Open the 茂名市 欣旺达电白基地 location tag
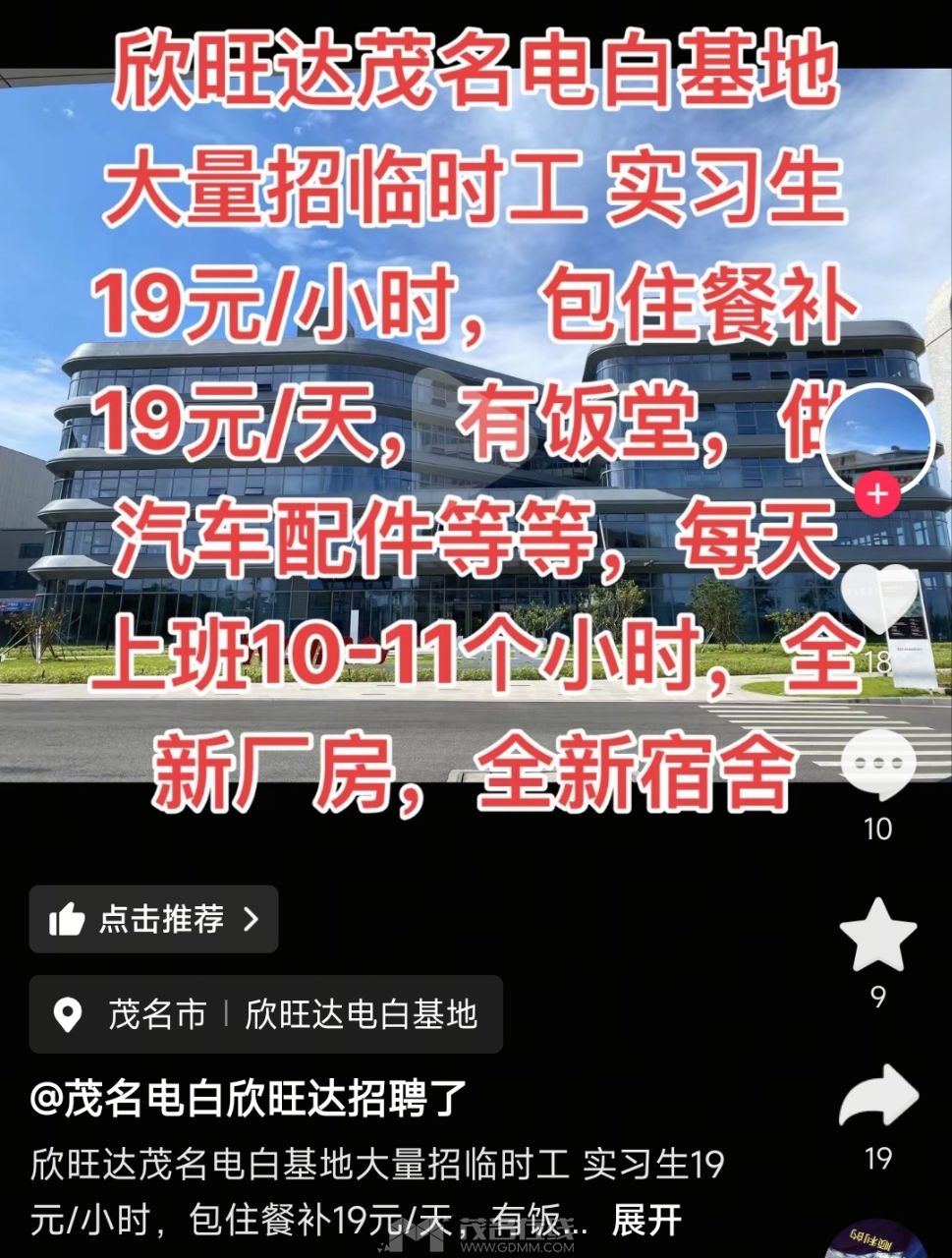Screen dimensions: 952x1258 click(265, 1014)
